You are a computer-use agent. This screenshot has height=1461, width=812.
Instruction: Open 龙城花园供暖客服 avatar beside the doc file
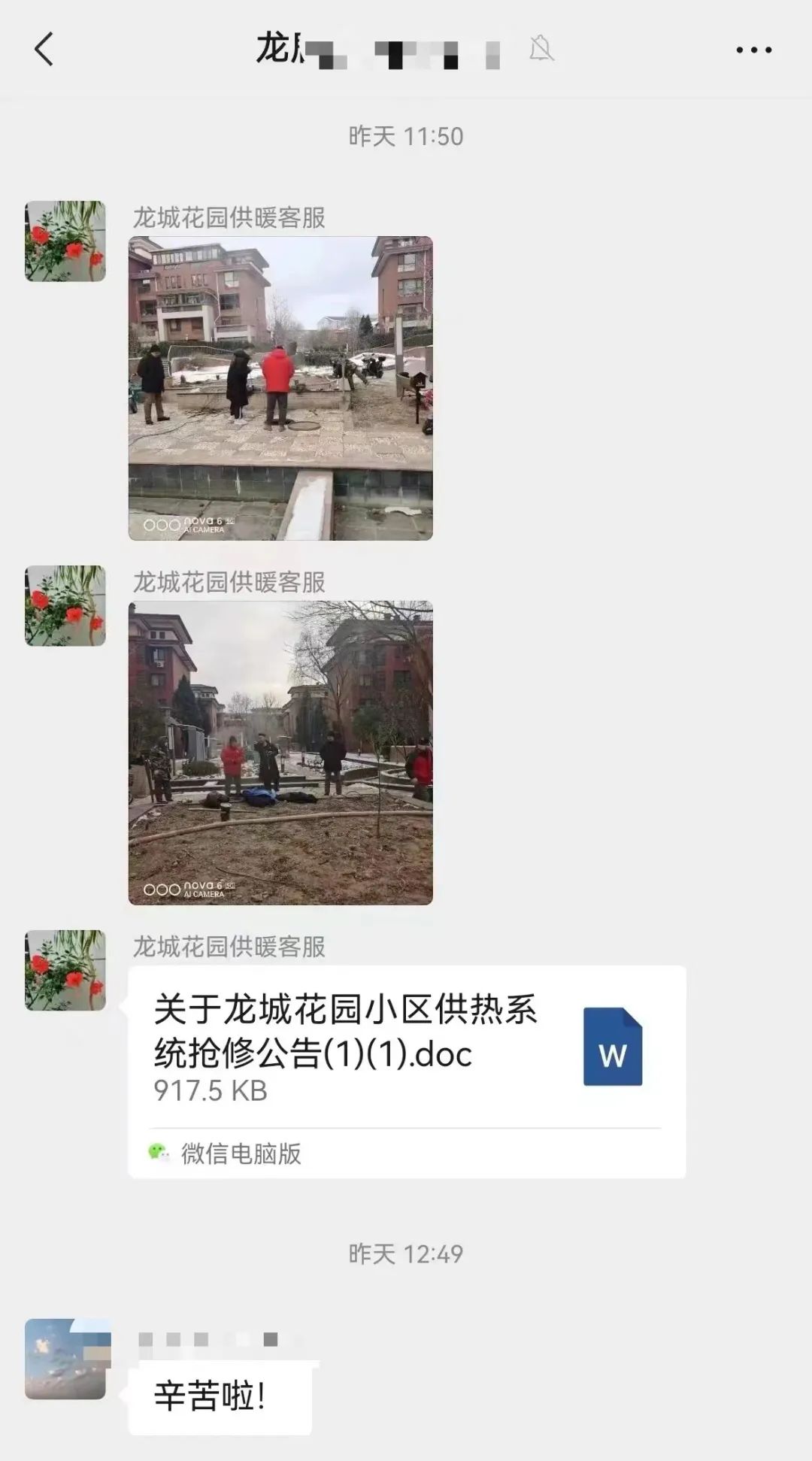point(65,970)
